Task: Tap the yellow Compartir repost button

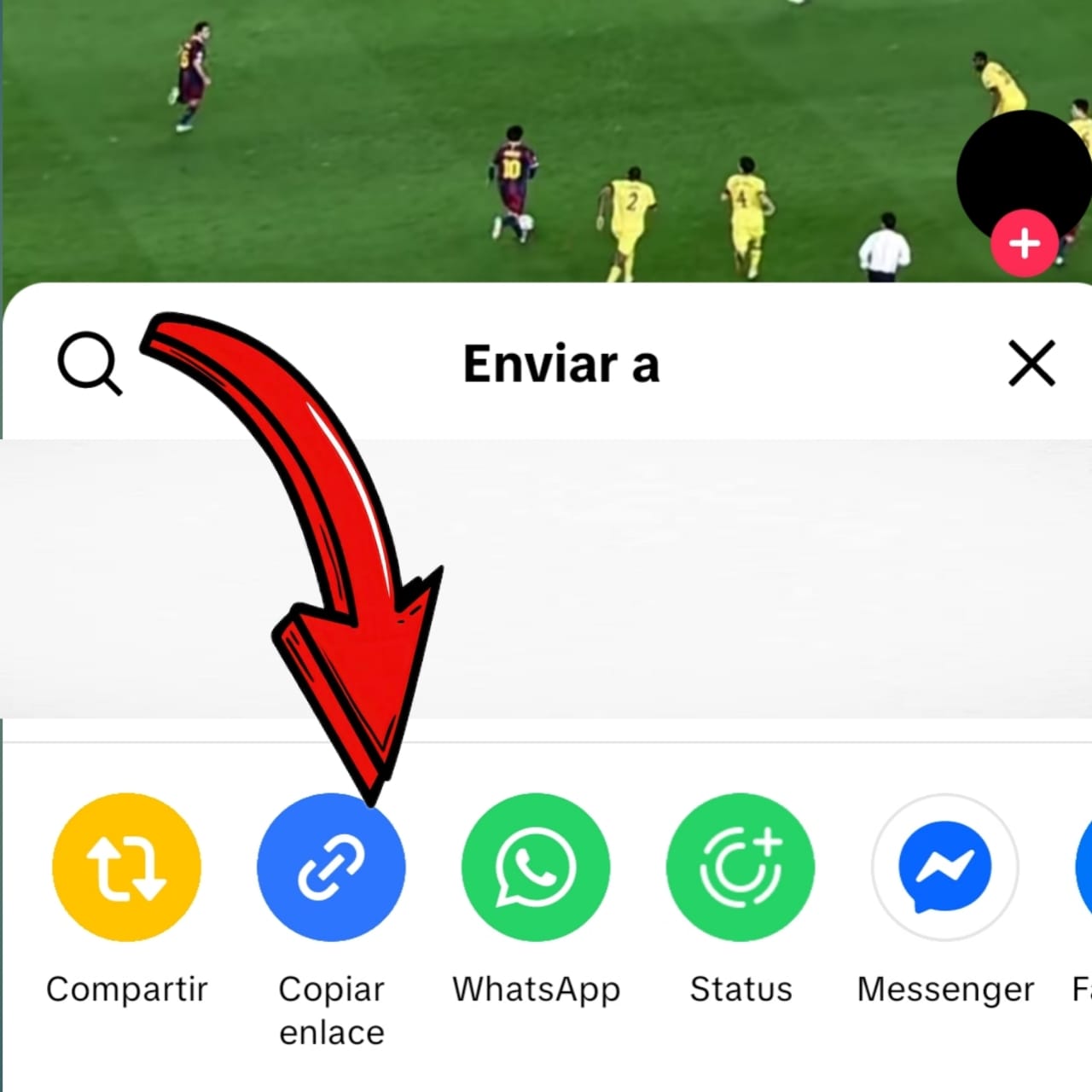Action: [126, 868]
